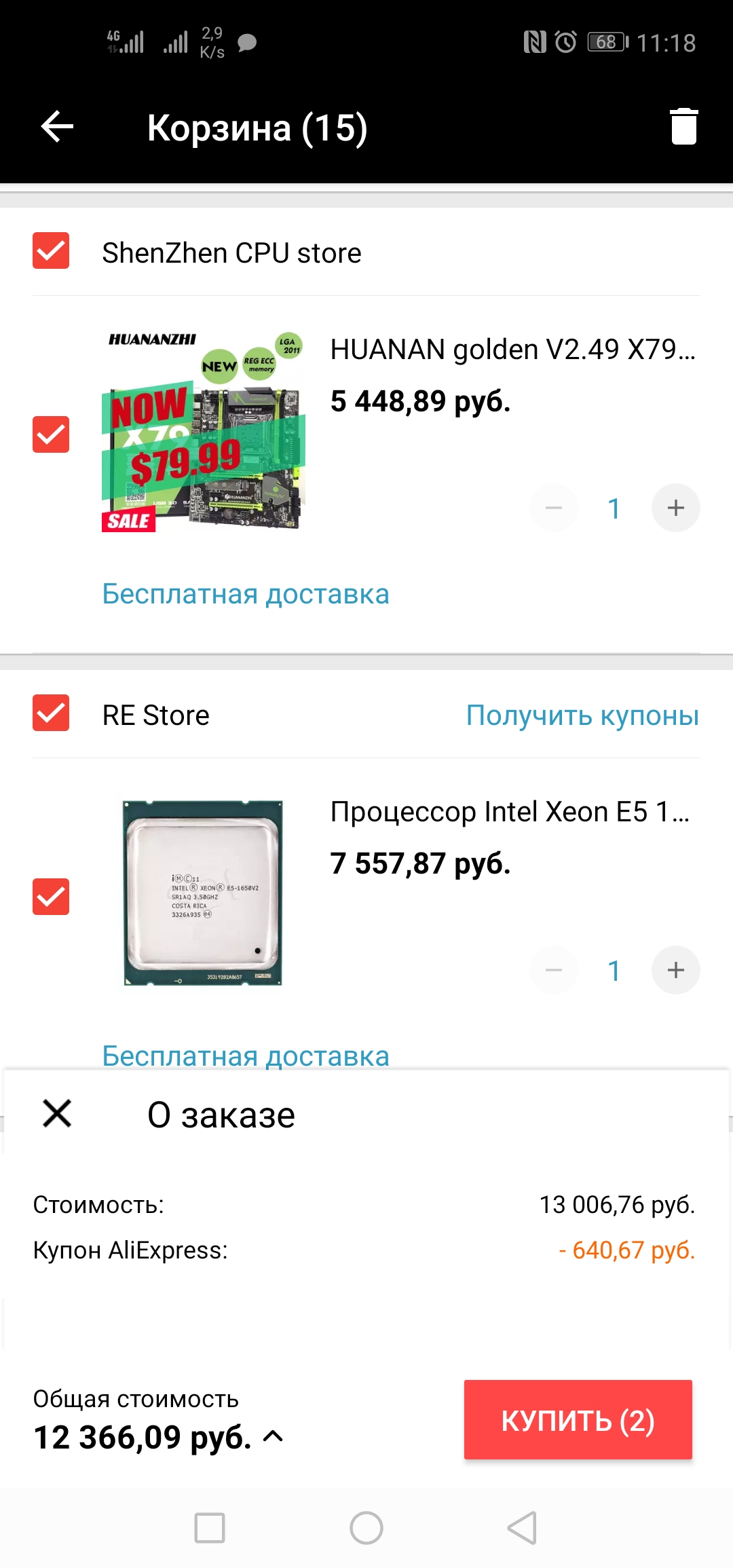
Task: Open the system recent apps view
Action: point(210,1528)
